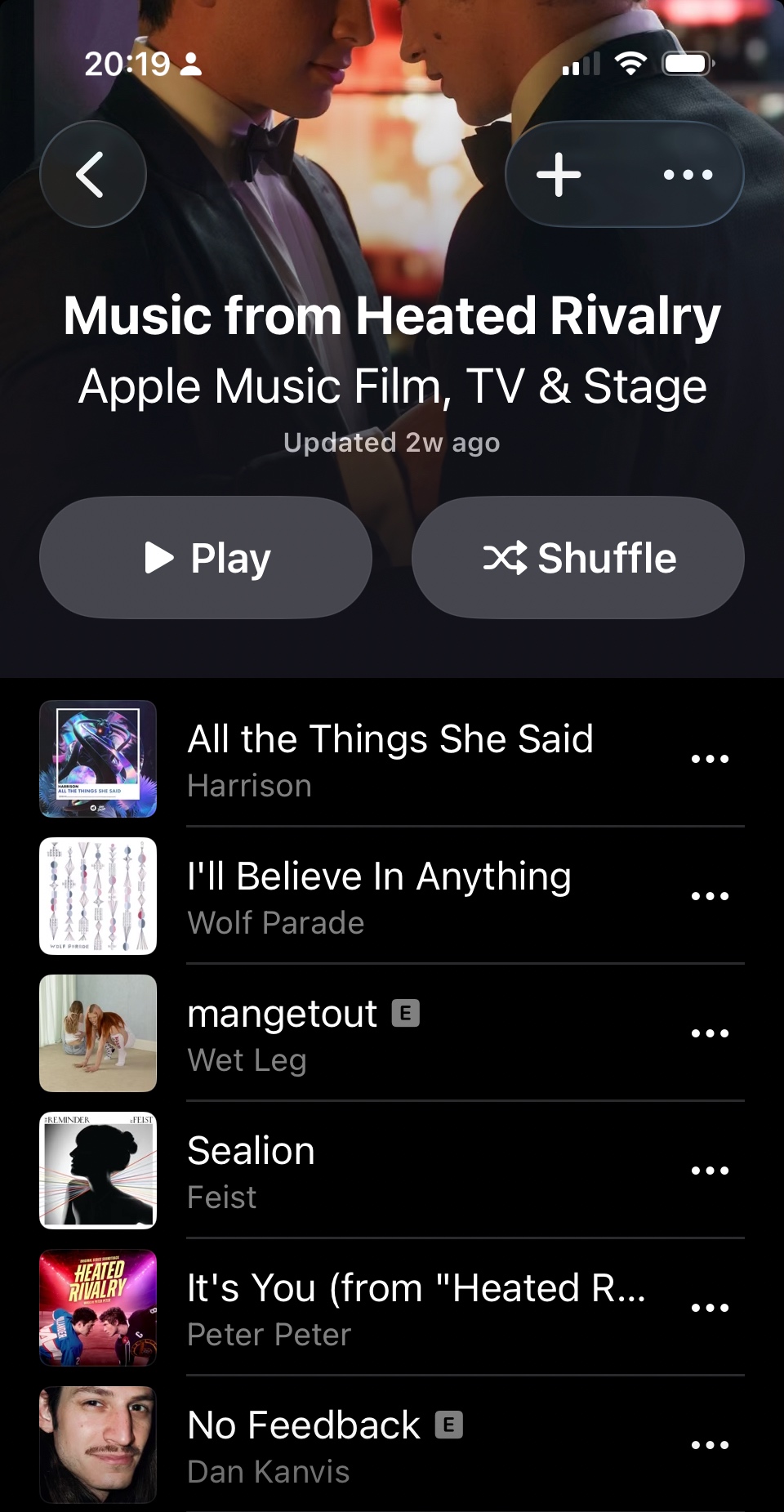Play Sealion by Feist
The height and width of the screenshot is (1512, 784).
click(252, 1171)
